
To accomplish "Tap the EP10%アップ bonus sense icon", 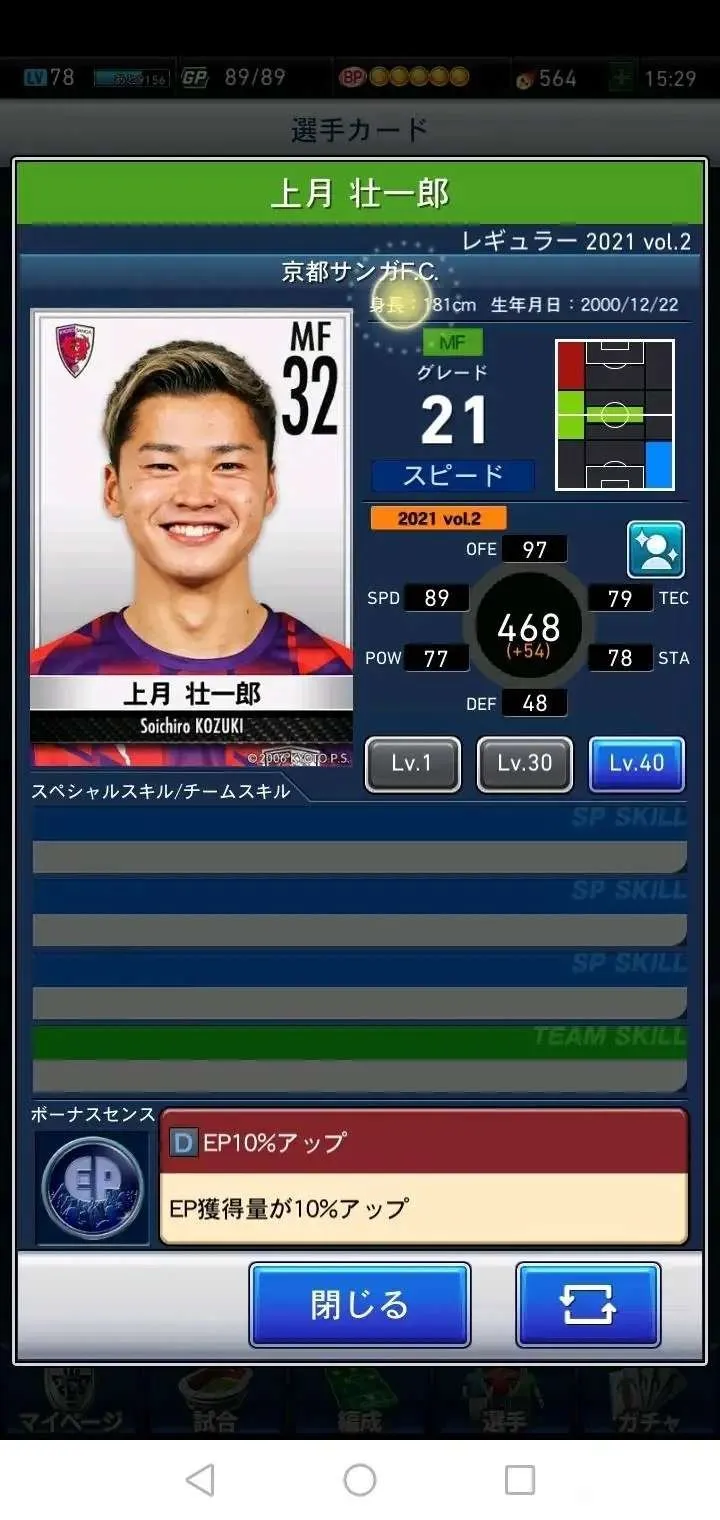I will (x=92, y=1187).
